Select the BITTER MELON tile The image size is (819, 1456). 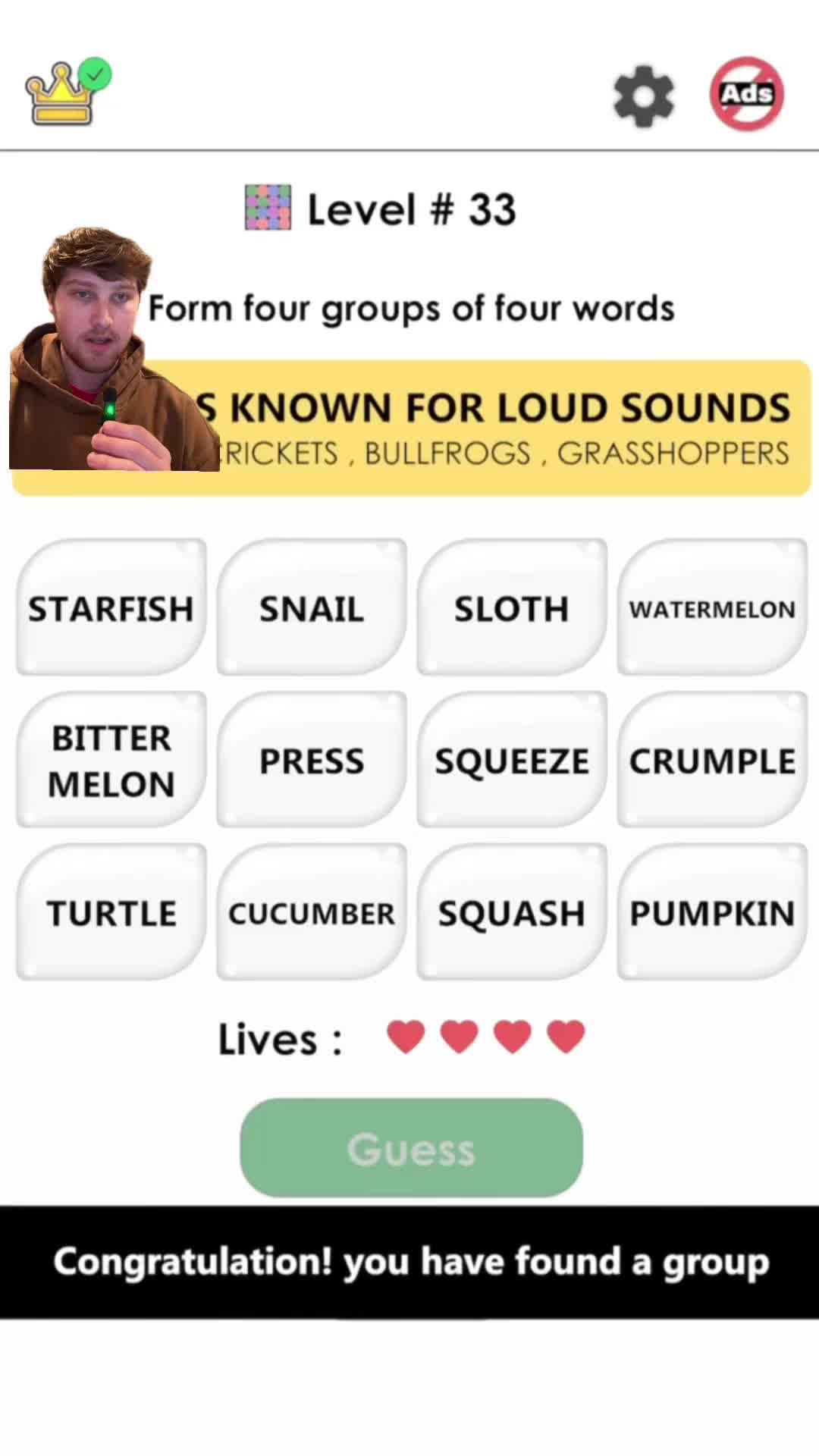[x=111, y=760]
